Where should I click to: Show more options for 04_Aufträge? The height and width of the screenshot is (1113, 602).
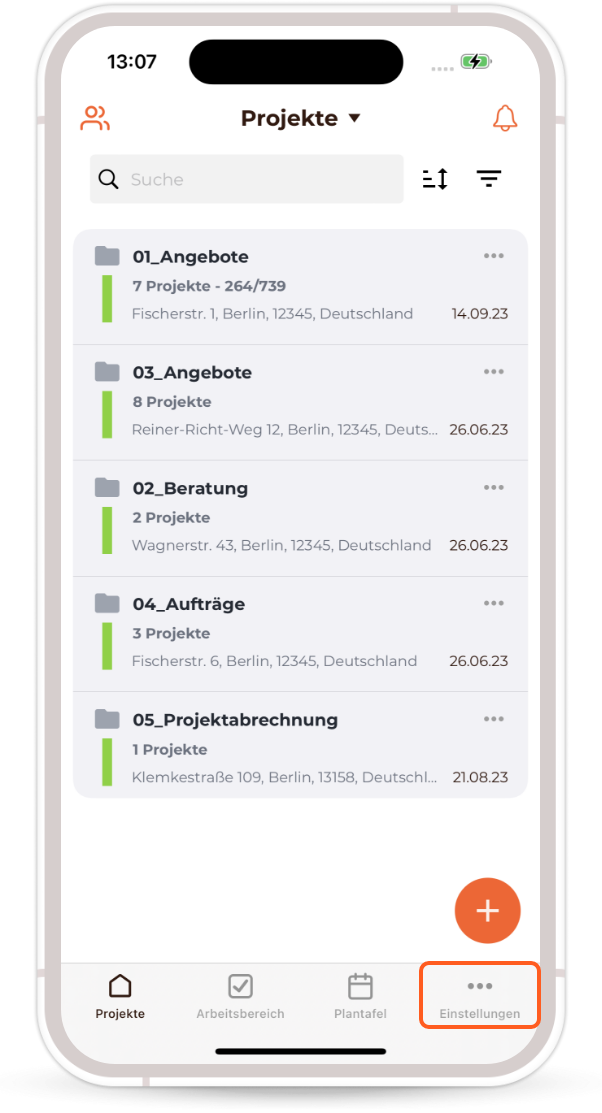[x=494, y=604]
